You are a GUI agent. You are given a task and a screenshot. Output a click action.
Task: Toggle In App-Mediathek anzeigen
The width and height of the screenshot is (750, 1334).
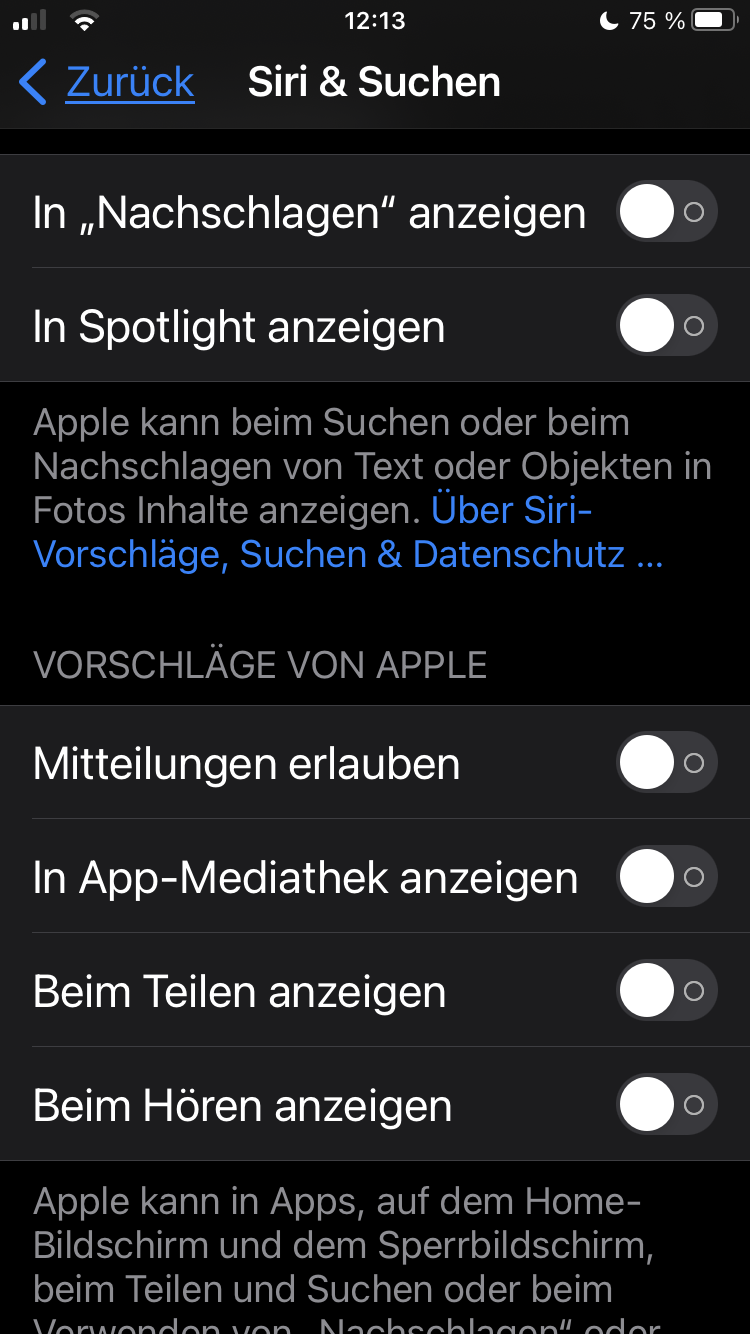pyautogui.click(x=666, y=877)
